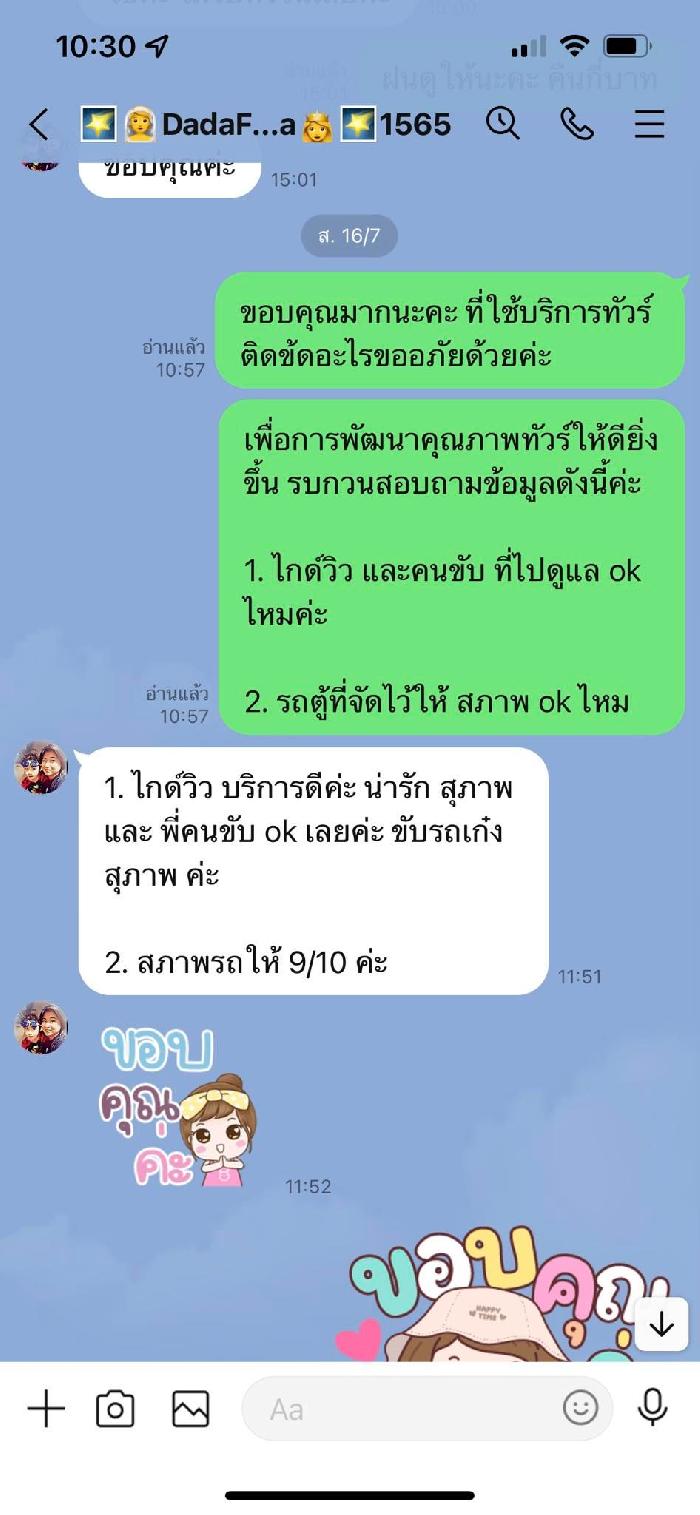Open the chat options menu
This screenshot has height=1515, width=700.
pyautogui.click(x=649, y=124)
